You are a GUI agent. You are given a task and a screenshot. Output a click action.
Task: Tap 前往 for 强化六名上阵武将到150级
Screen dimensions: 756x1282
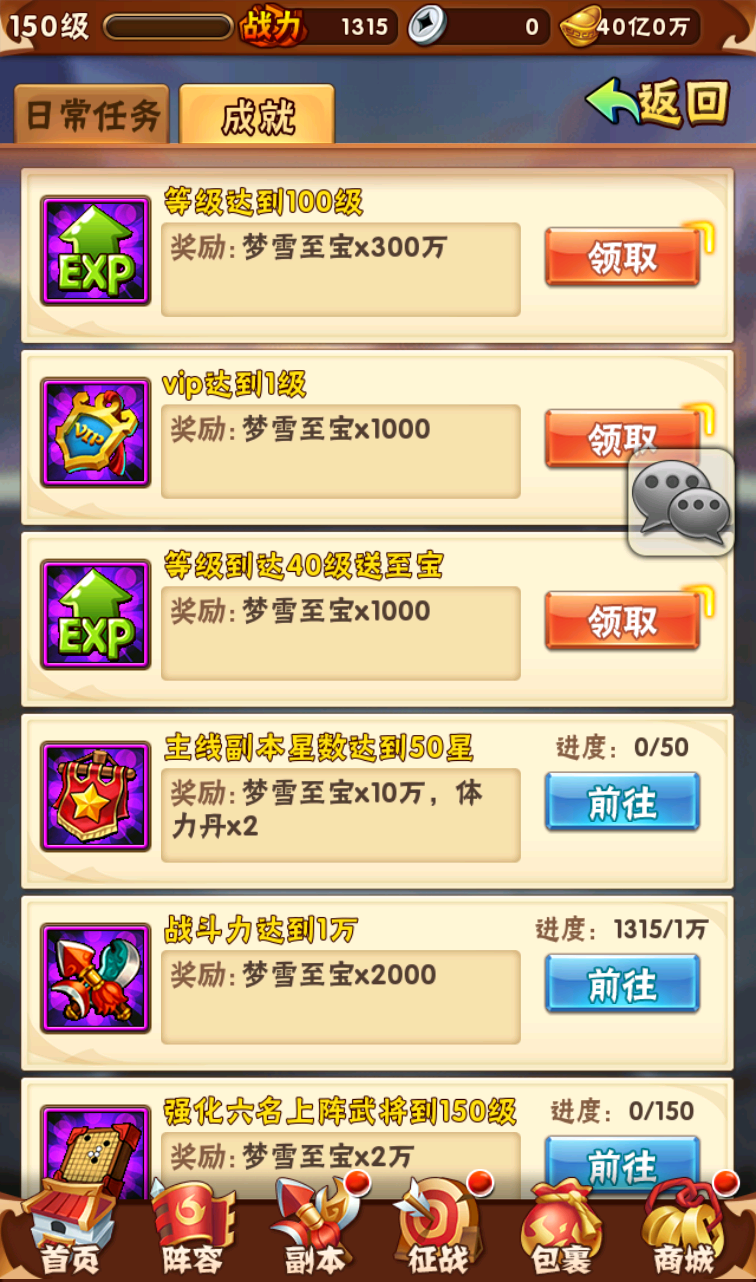(622, 1163)
